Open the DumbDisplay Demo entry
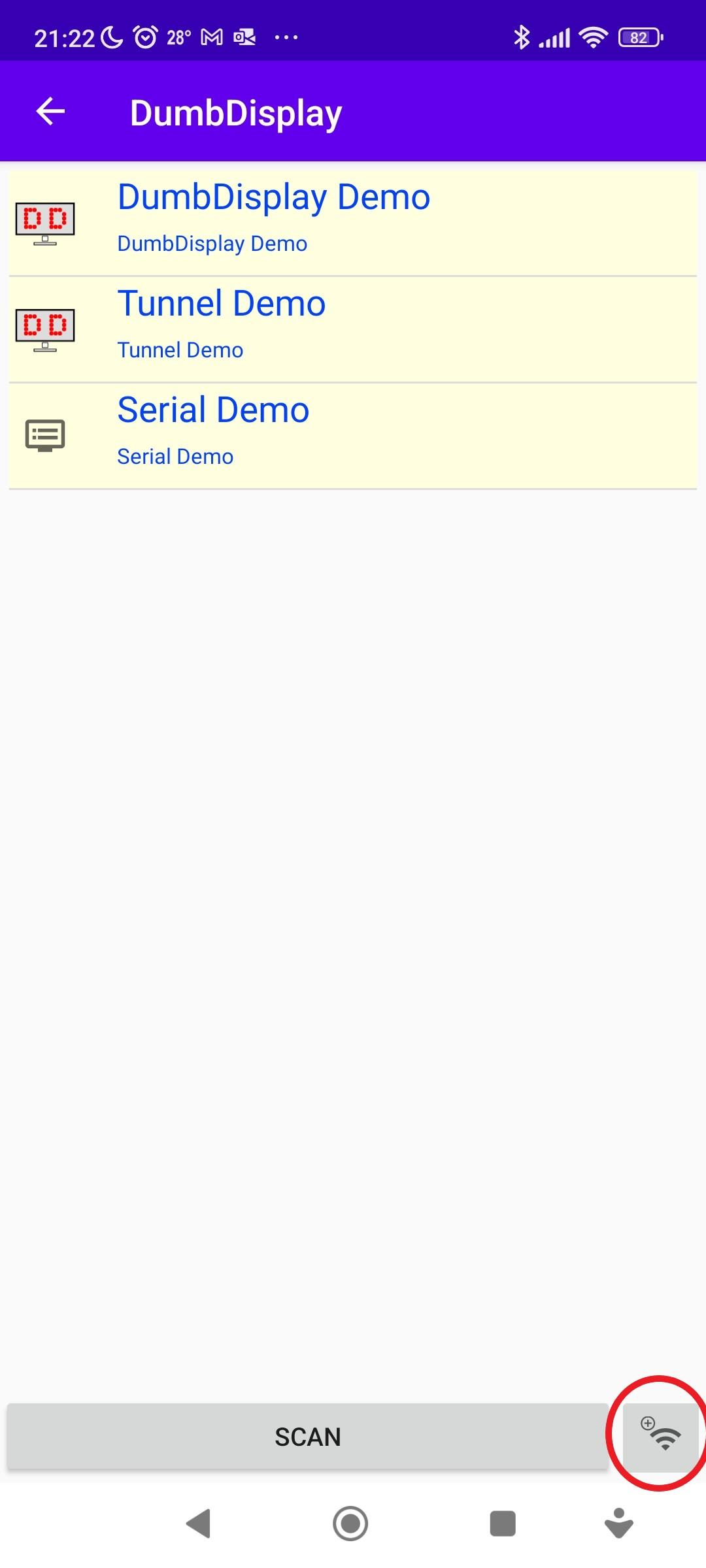The width and height of the screenshot is (706, 1568). click(353, 221)
